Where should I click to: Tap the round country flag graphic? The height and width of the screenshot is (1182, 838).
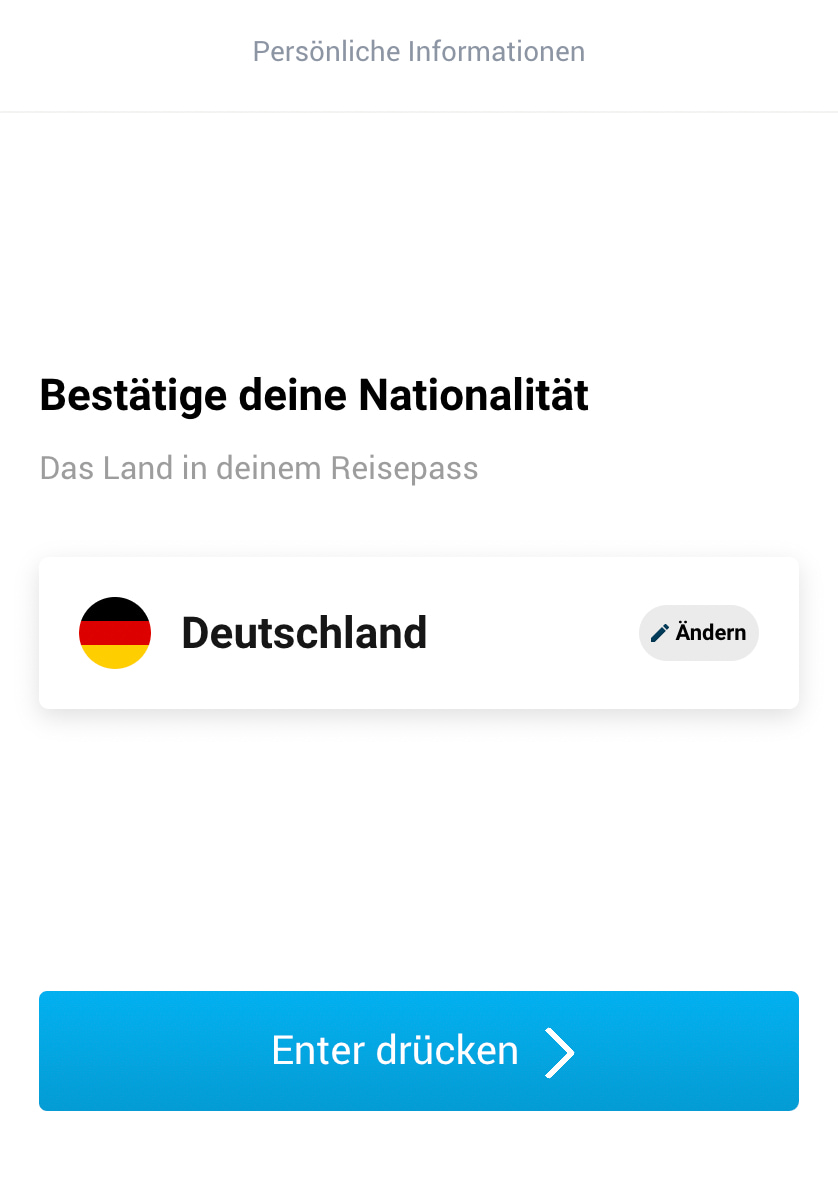pos(114,632)
